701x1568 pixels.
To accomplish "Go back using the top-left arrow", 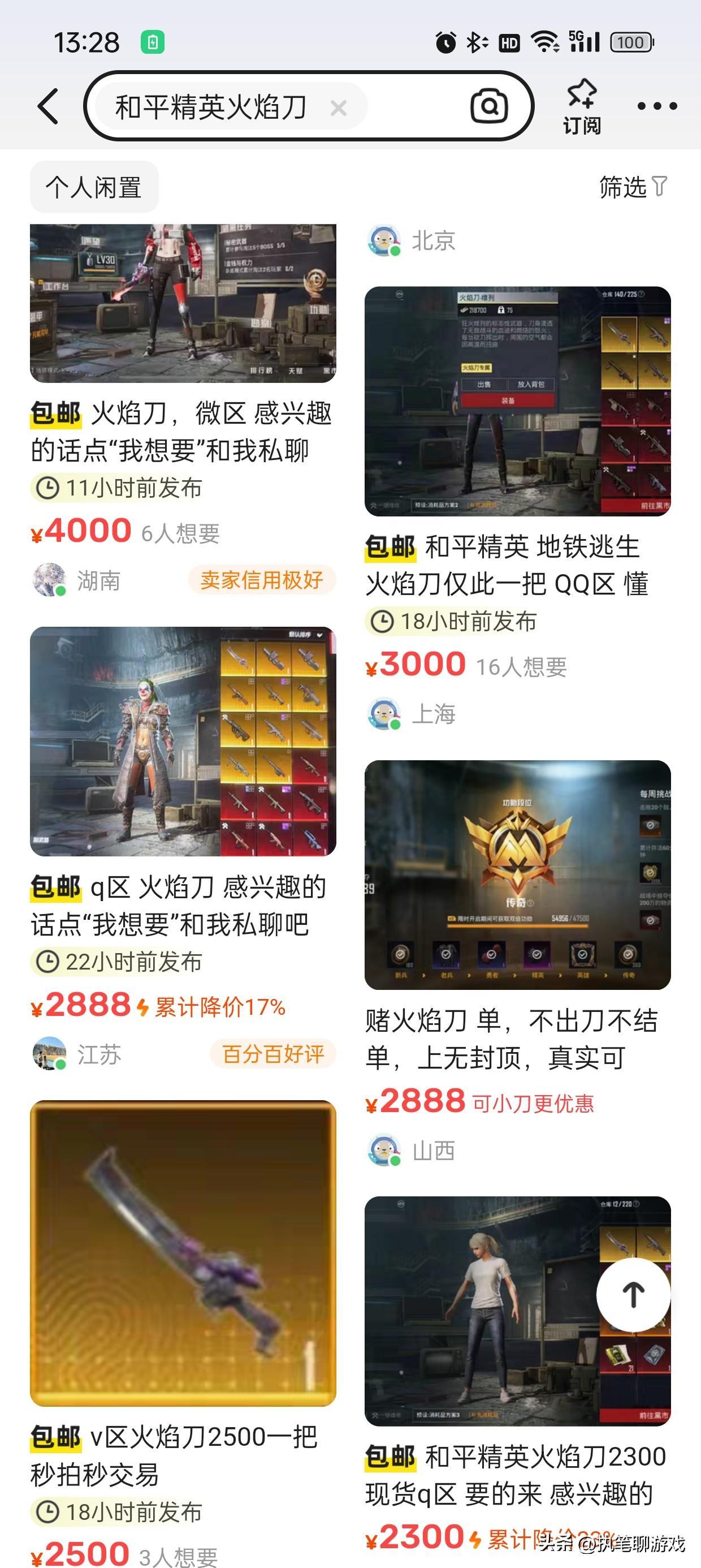I will [x=49, y=106].
